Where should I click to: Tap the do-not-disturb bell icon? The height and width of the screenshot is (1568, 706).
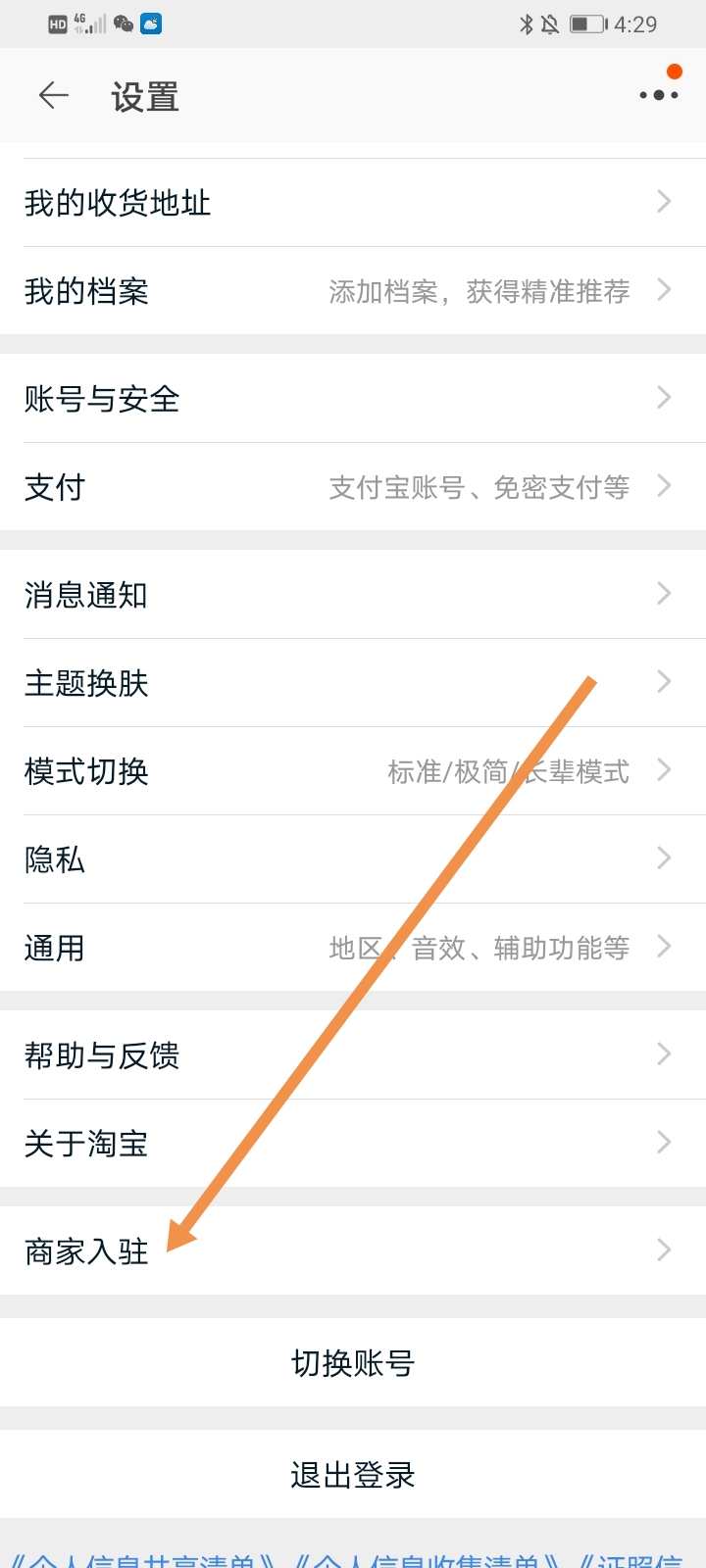pyautogui.click(x=547, y=24)
